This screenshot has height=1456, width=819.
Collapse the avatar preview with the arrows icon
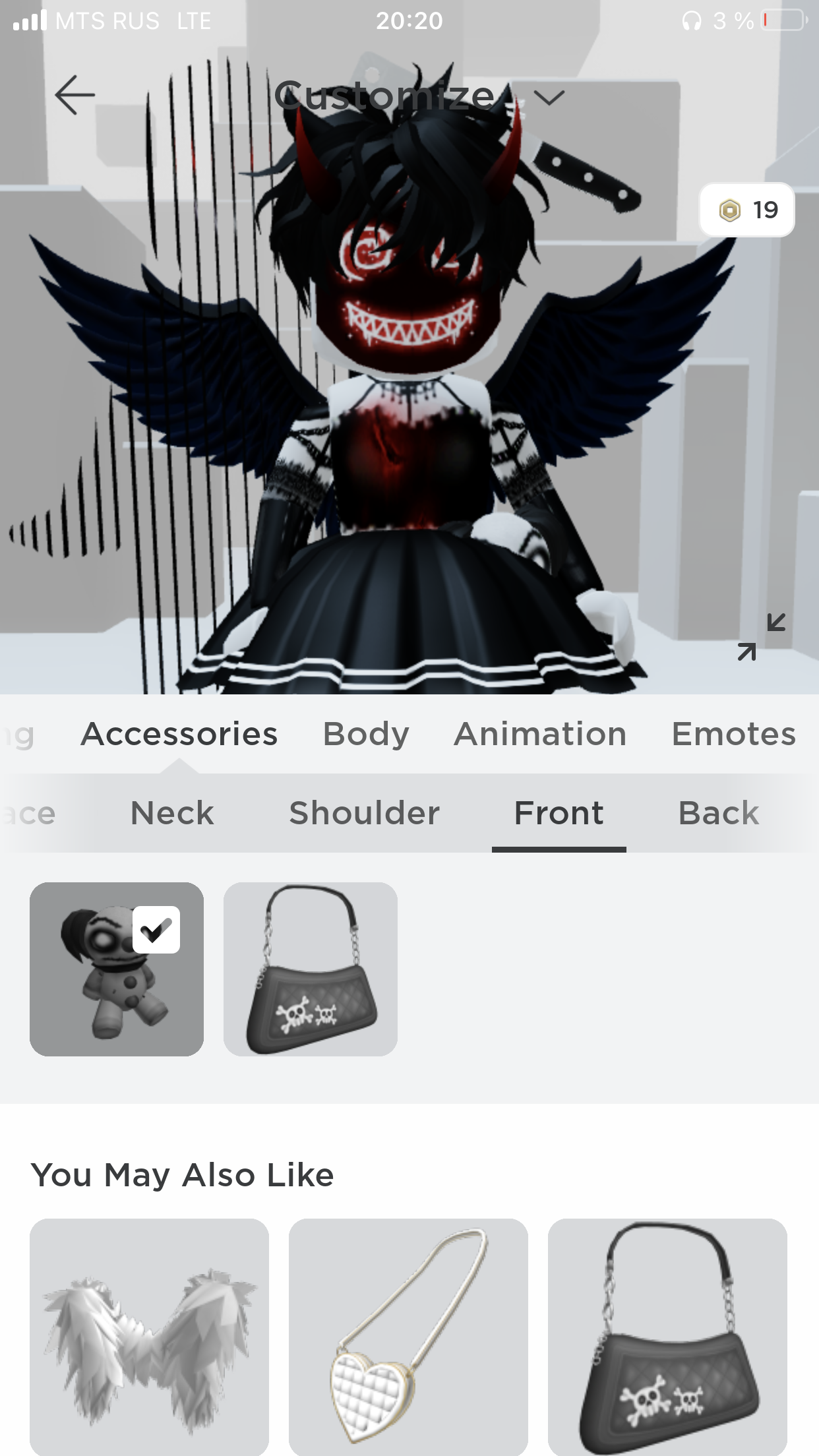(761, 636)
